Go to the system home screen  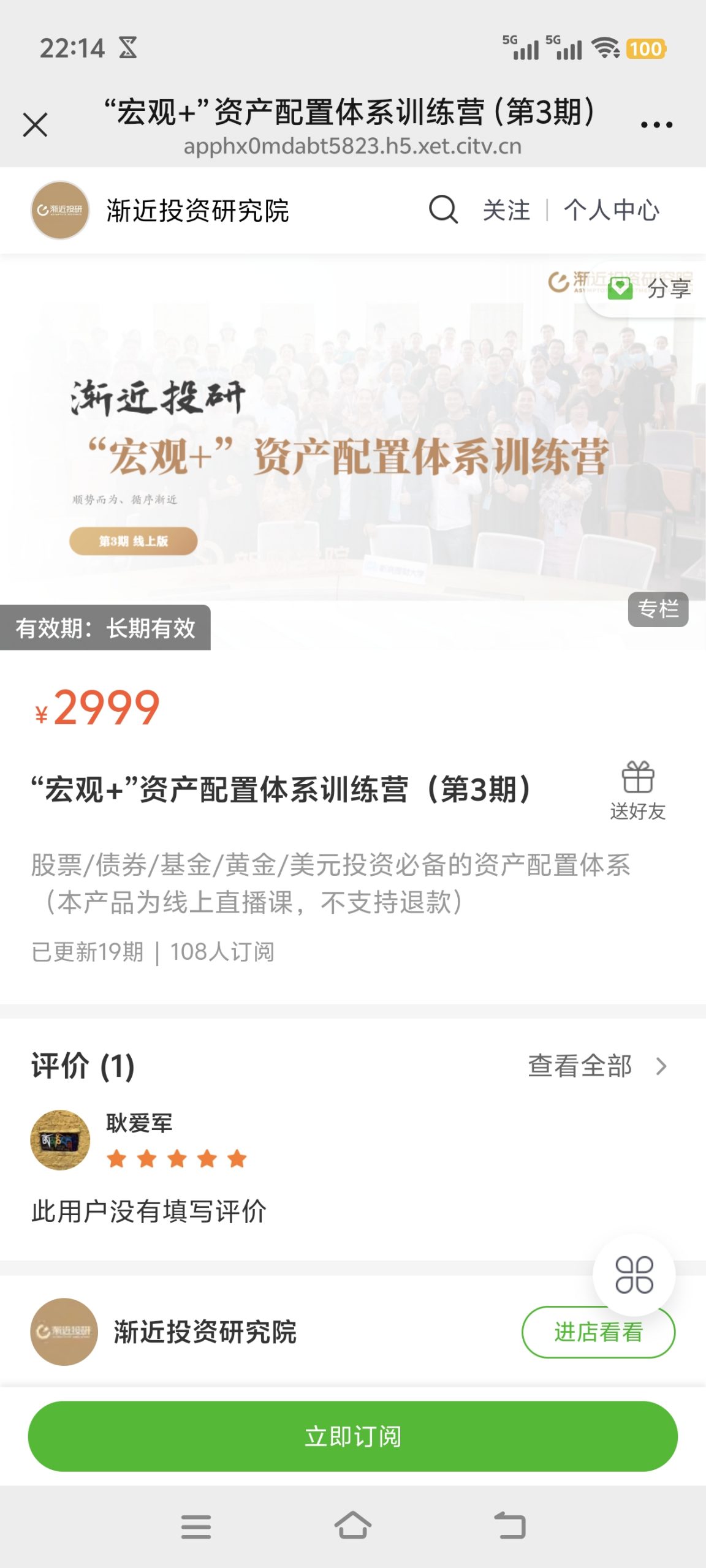(x=353, y=1526)
